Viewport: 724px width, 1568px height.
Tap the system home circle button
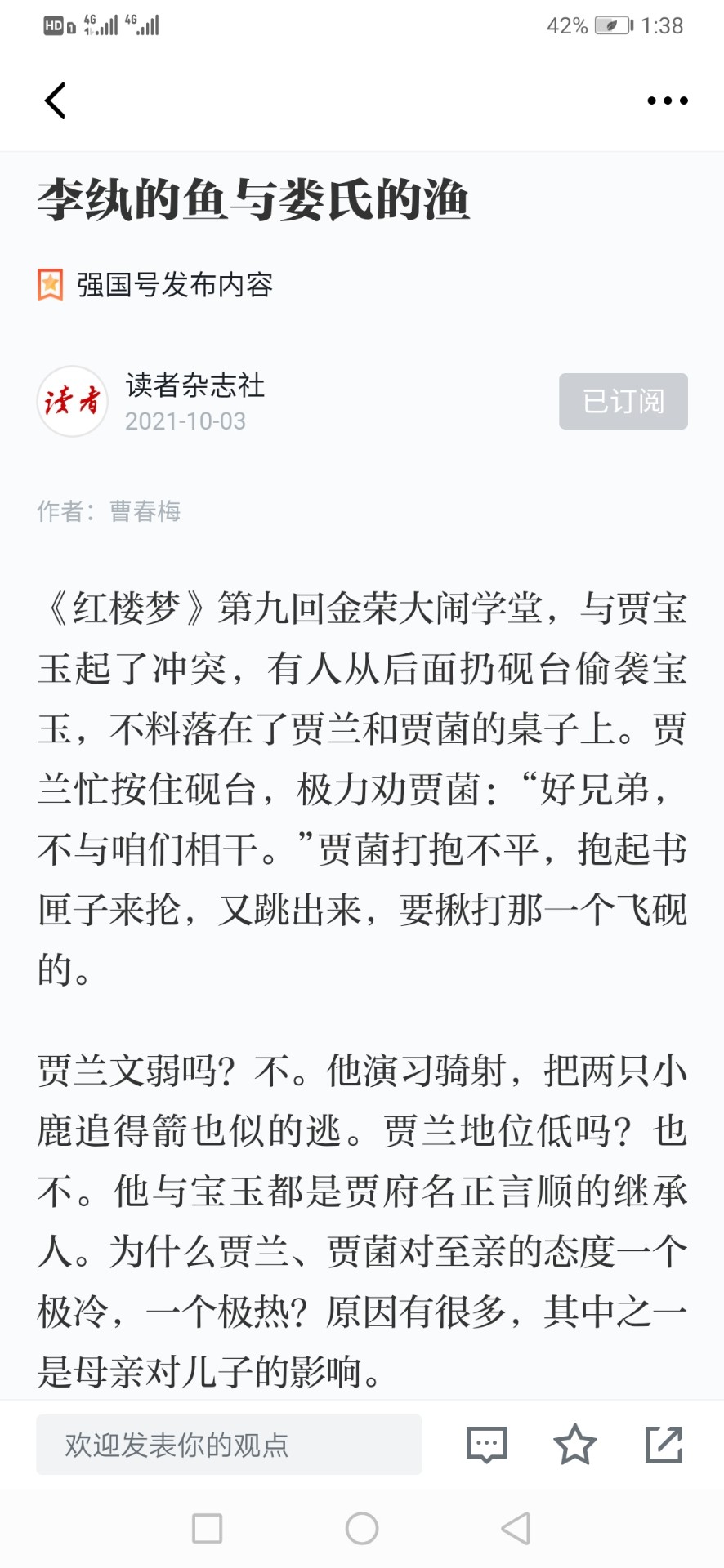[362, 1528]
